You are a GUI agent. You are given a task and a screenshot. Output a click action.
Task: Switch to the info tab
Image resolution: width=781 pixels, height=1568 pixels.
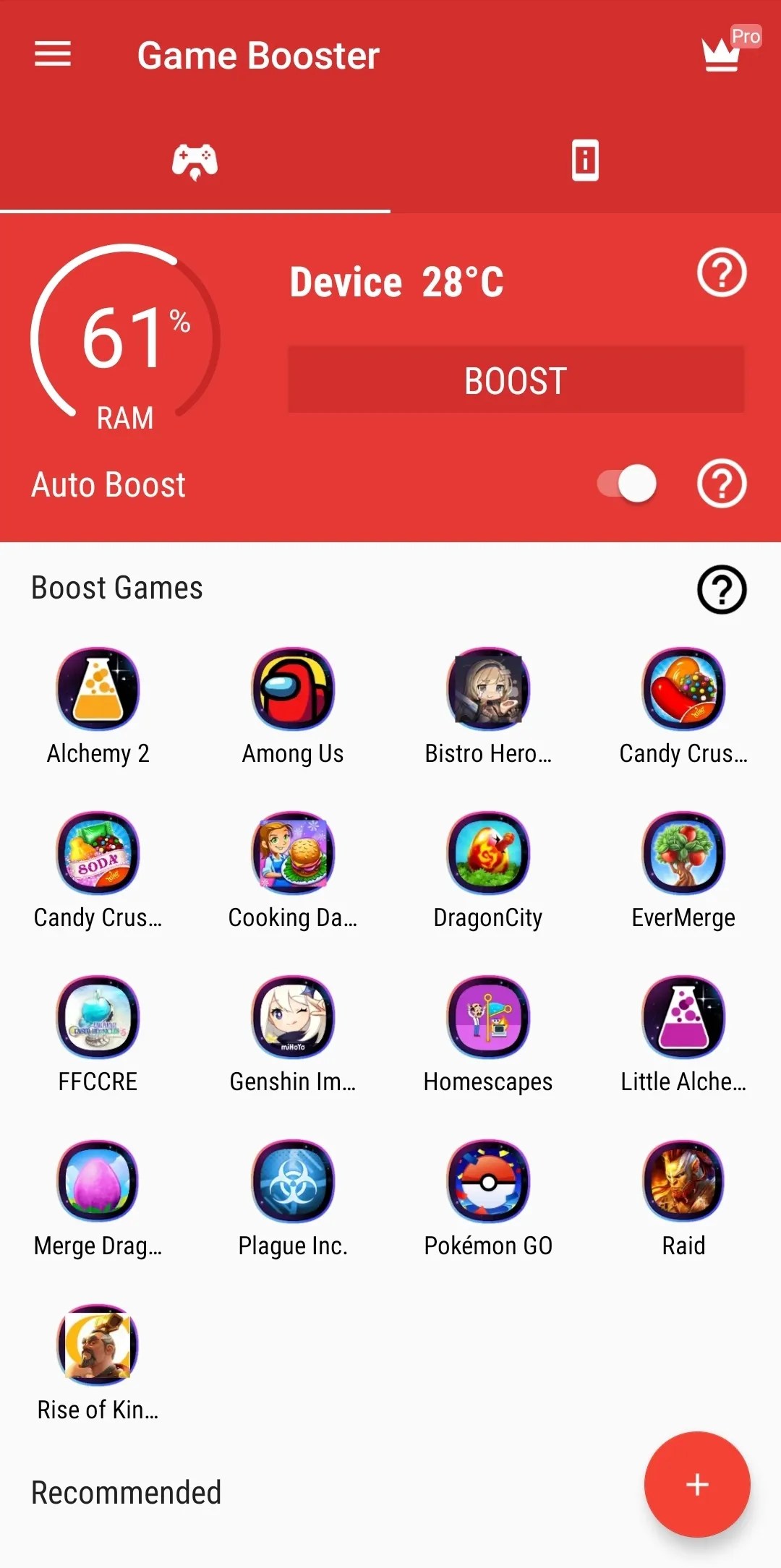pyautogui.click(x=584, y=161)
